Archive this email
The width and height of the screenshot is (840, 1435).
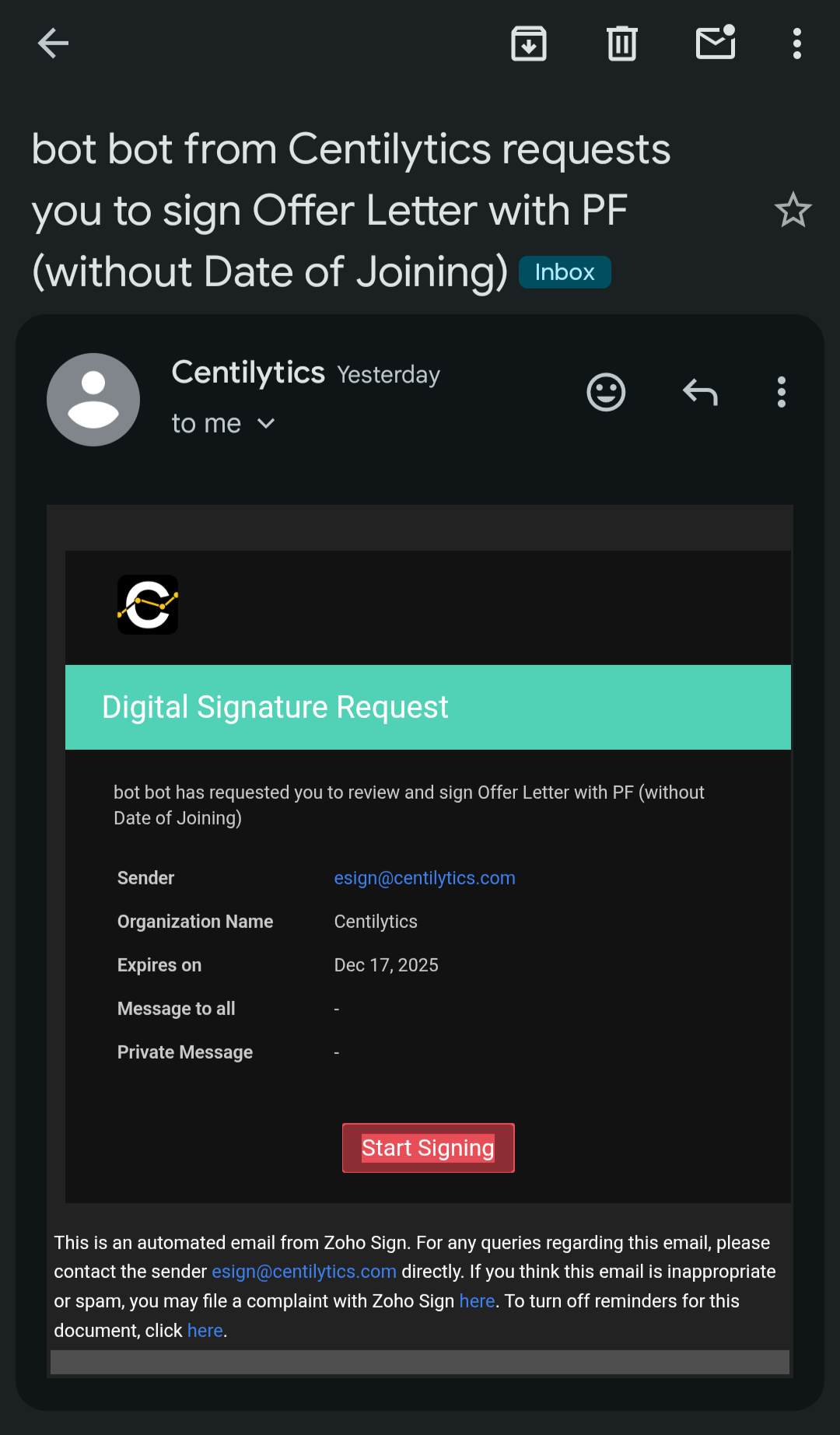[x=528, y=43]
